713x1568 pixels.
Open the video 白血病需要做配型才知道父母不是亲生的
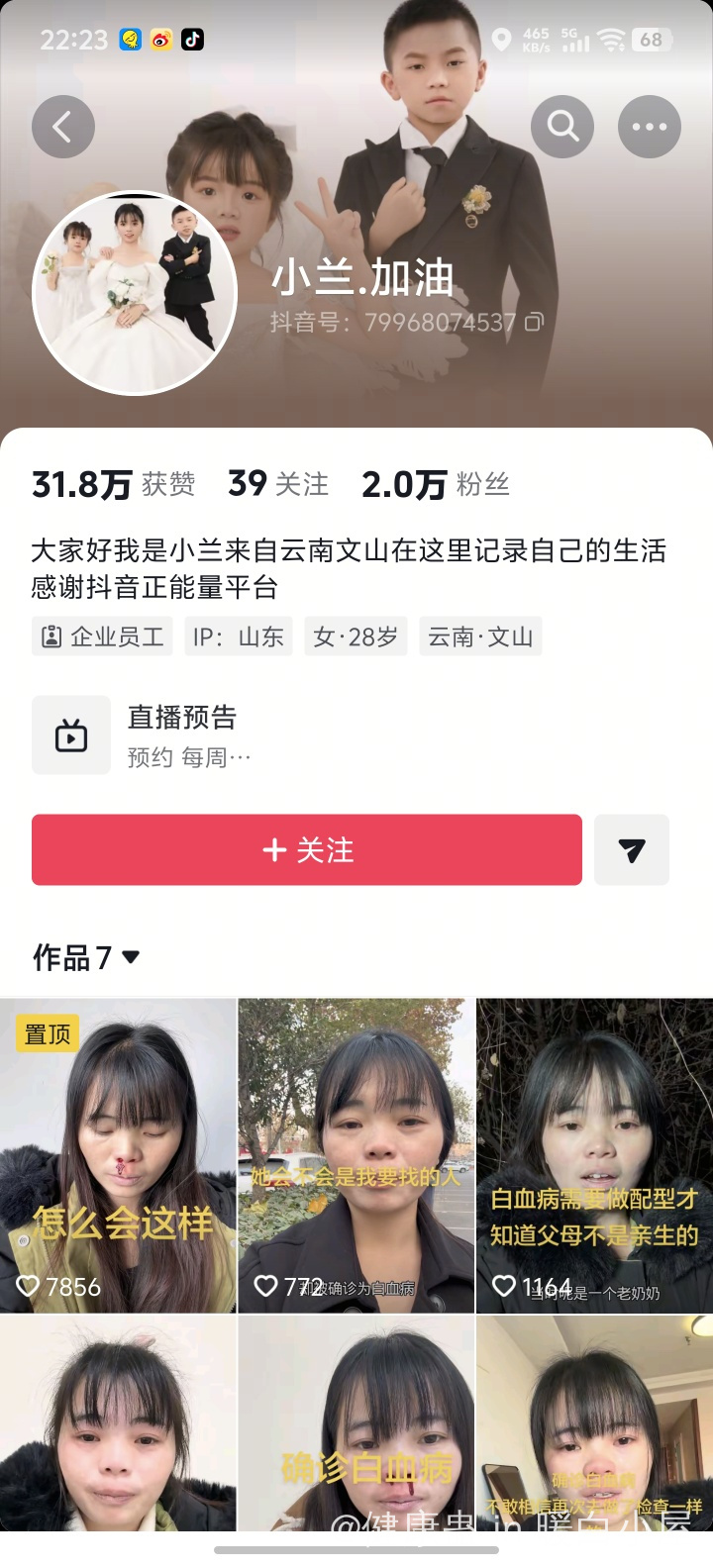(594, 1155)
